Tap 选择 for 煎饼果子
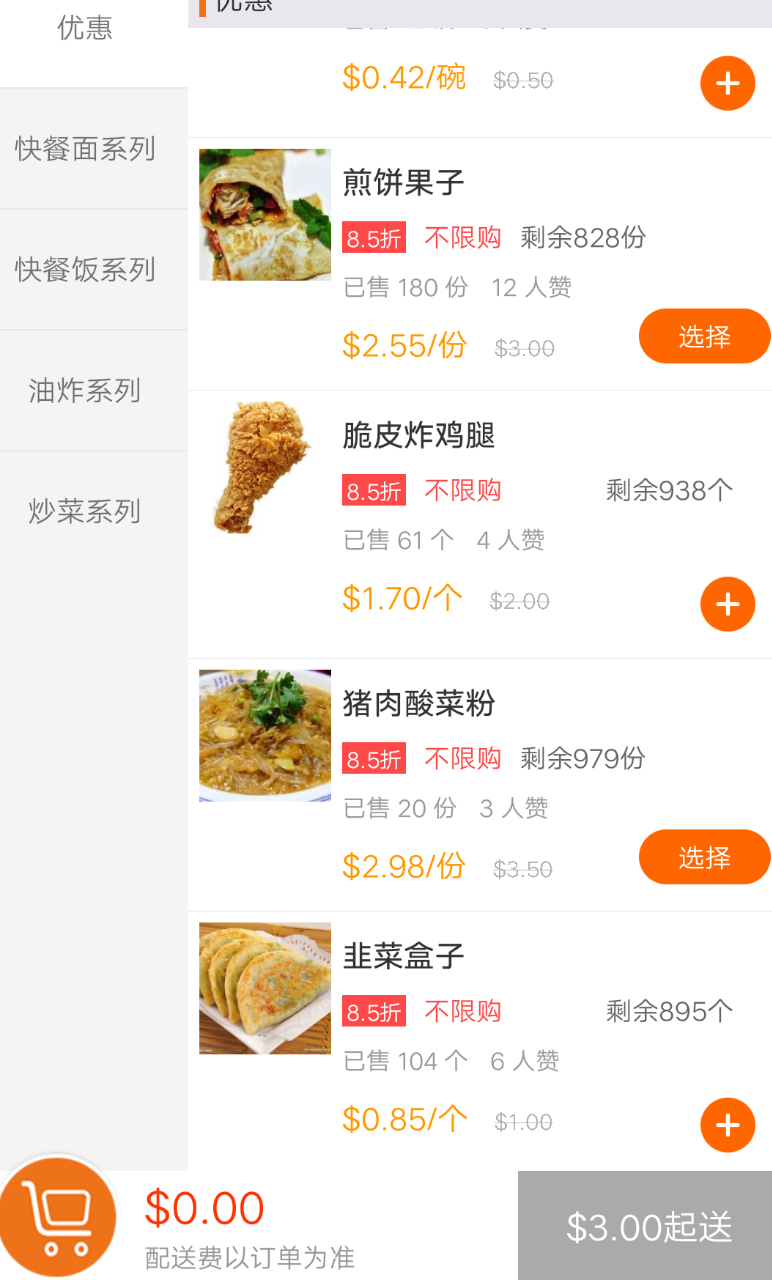Screen dimensions: 772x1280 pyautogui.click(x=704, y=337)
